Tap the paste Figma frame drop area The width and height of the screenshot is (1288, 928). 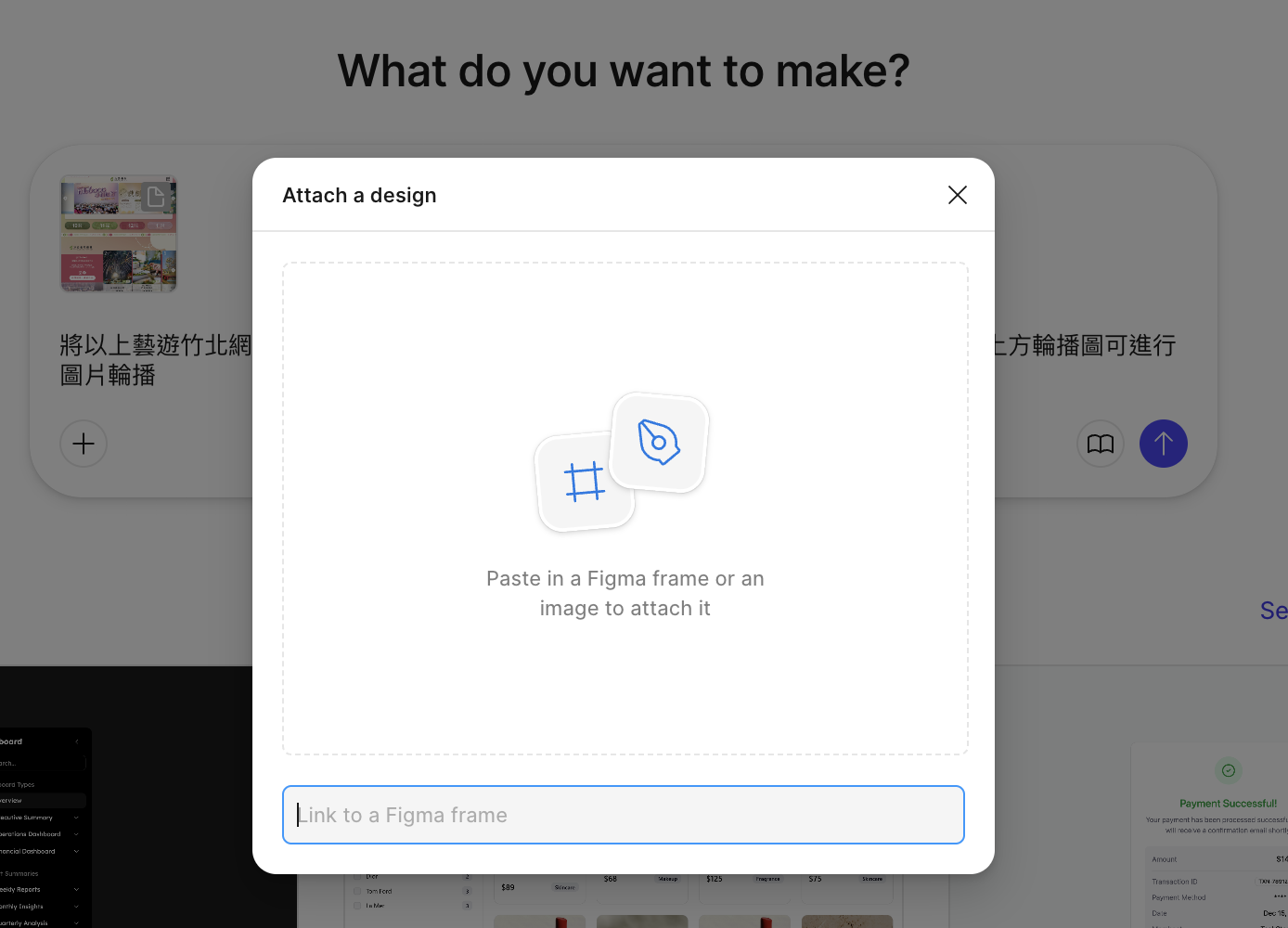pyautogui.click(x=625, y=509)
